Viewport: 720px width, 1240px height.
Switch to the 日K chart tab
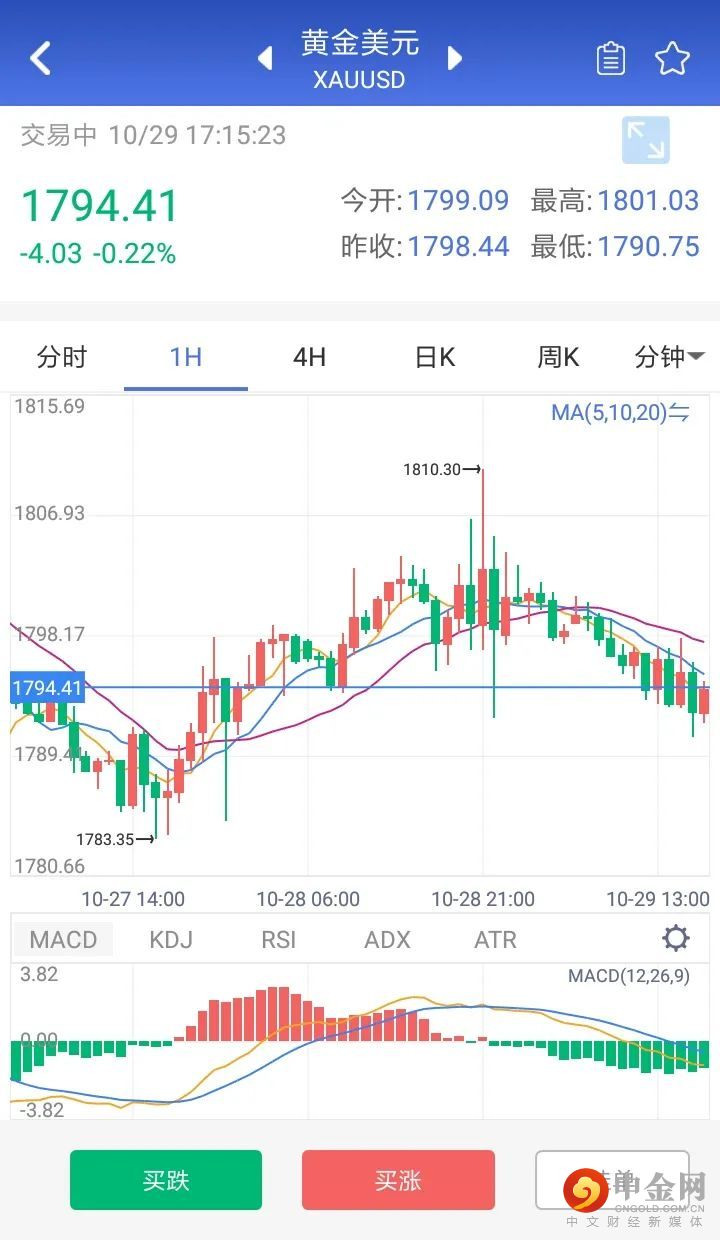point(435,357)
